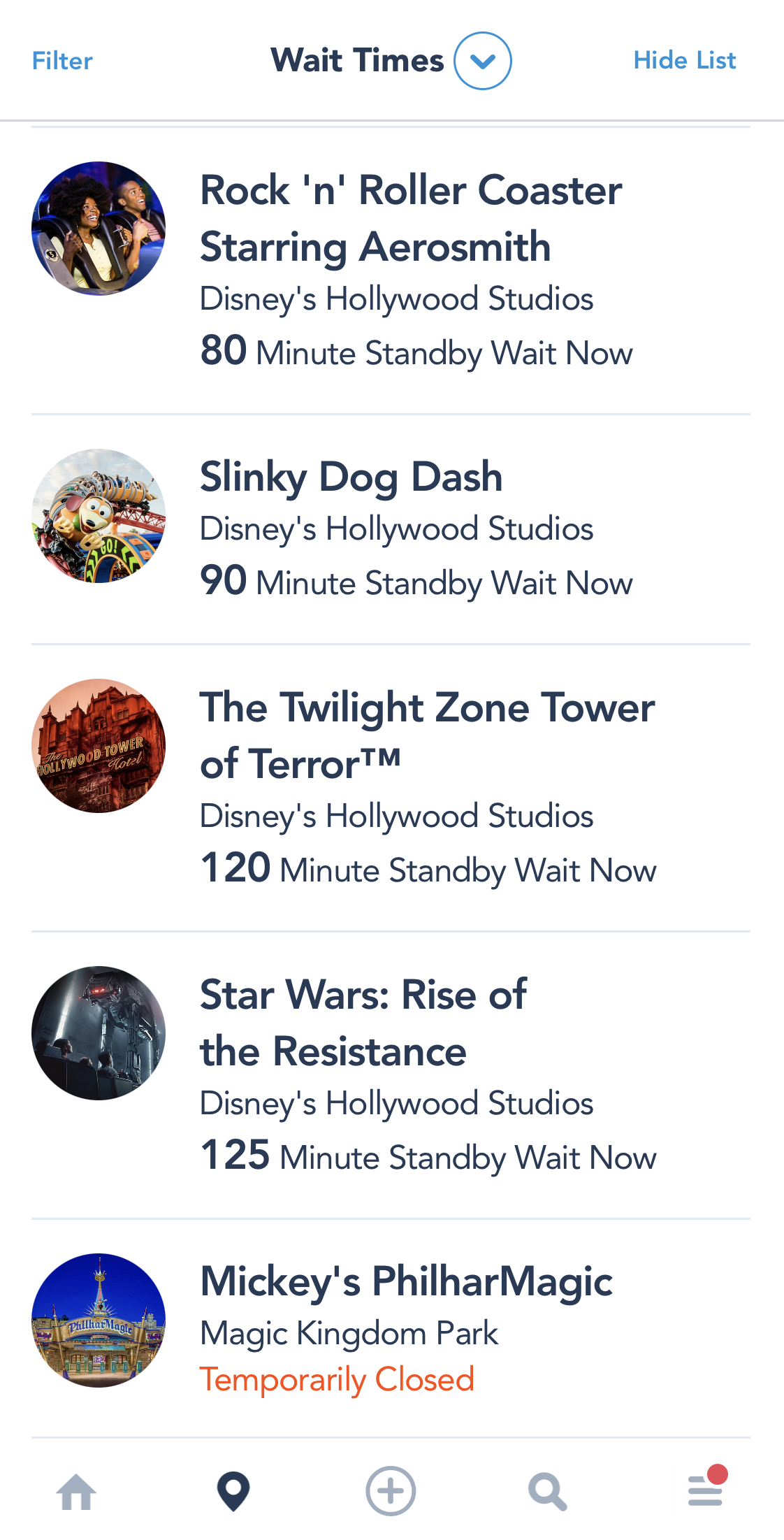The image size is (784, 1540).
Task: Open the search tab
Action: (548, 1492)
